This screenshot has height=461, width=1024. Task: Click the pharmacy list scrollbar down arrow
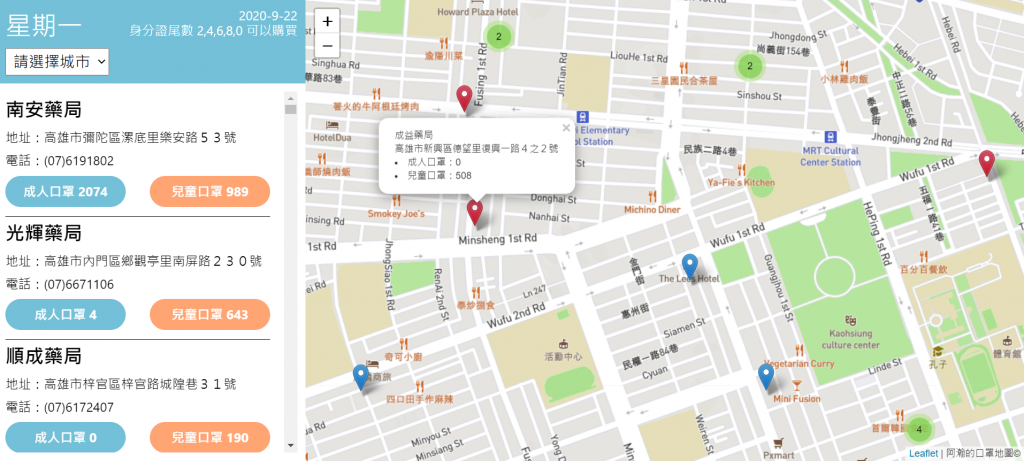(x=291, y=444)
